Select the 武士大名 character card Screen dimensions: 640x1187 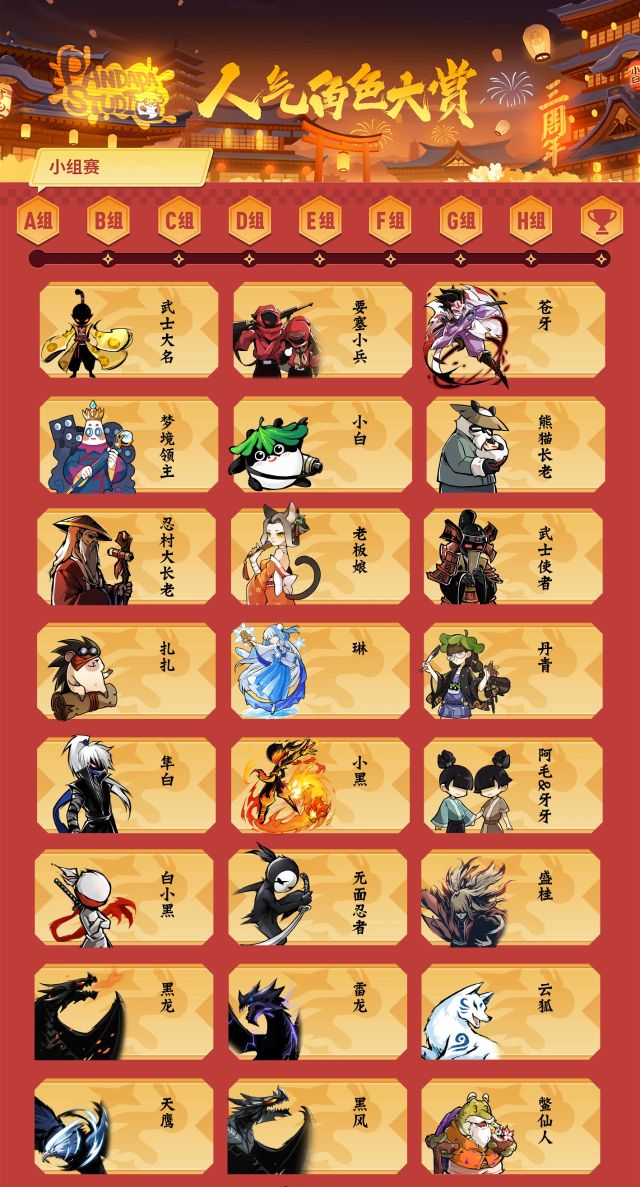tap(129, 330)
